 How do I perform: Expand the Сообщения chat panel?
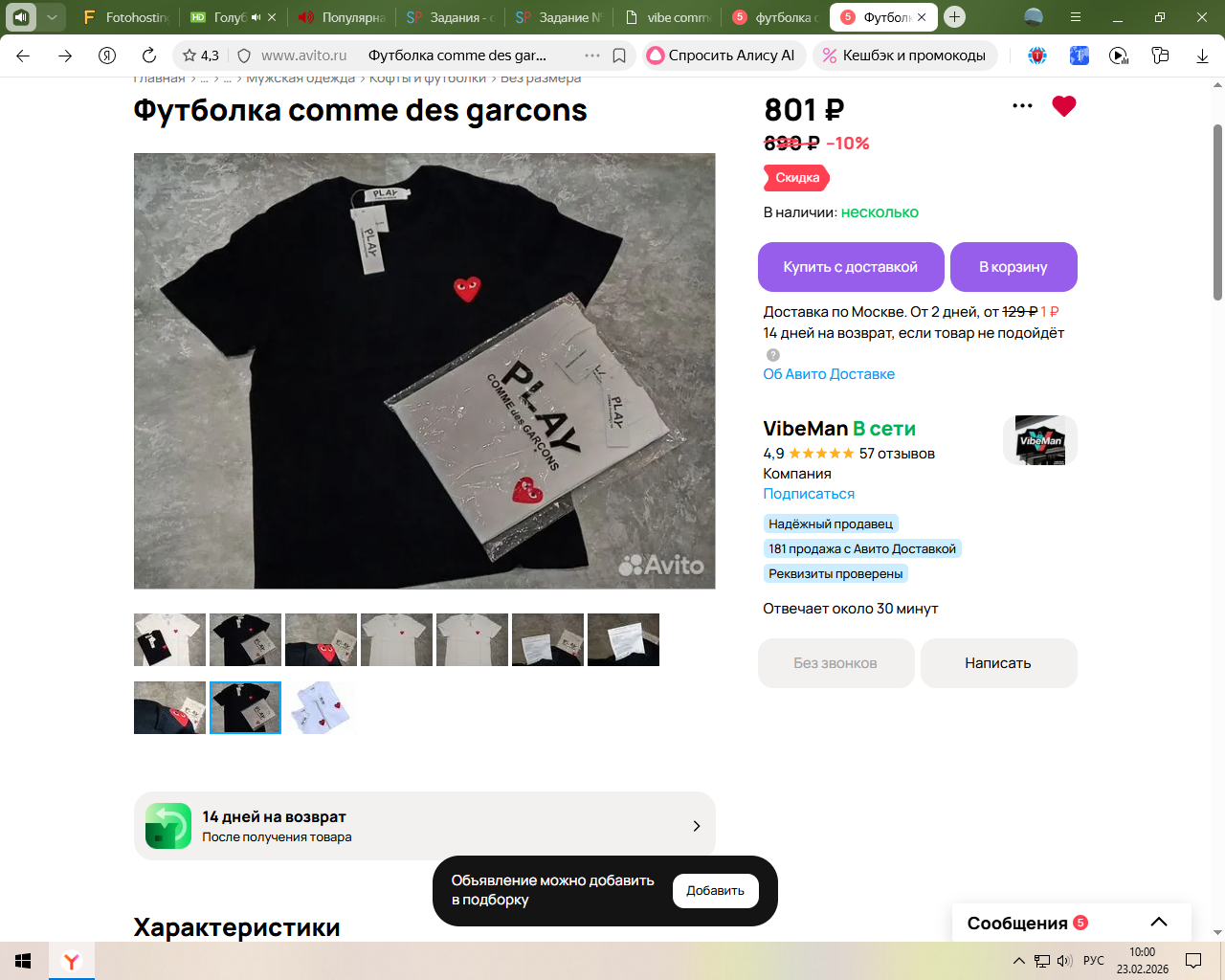(1158, 923)
